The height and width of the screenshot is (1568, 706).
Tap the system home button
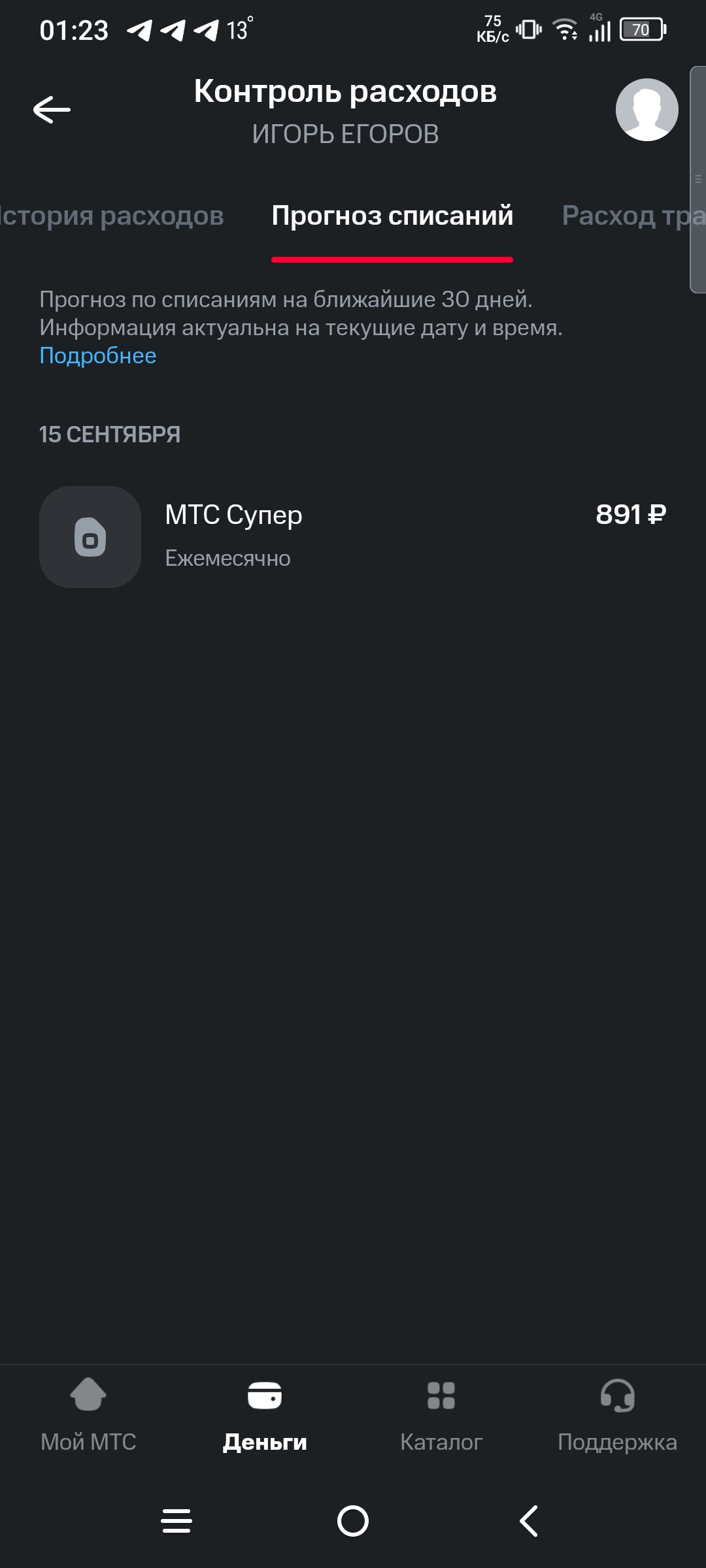(x=353, y=1521)
